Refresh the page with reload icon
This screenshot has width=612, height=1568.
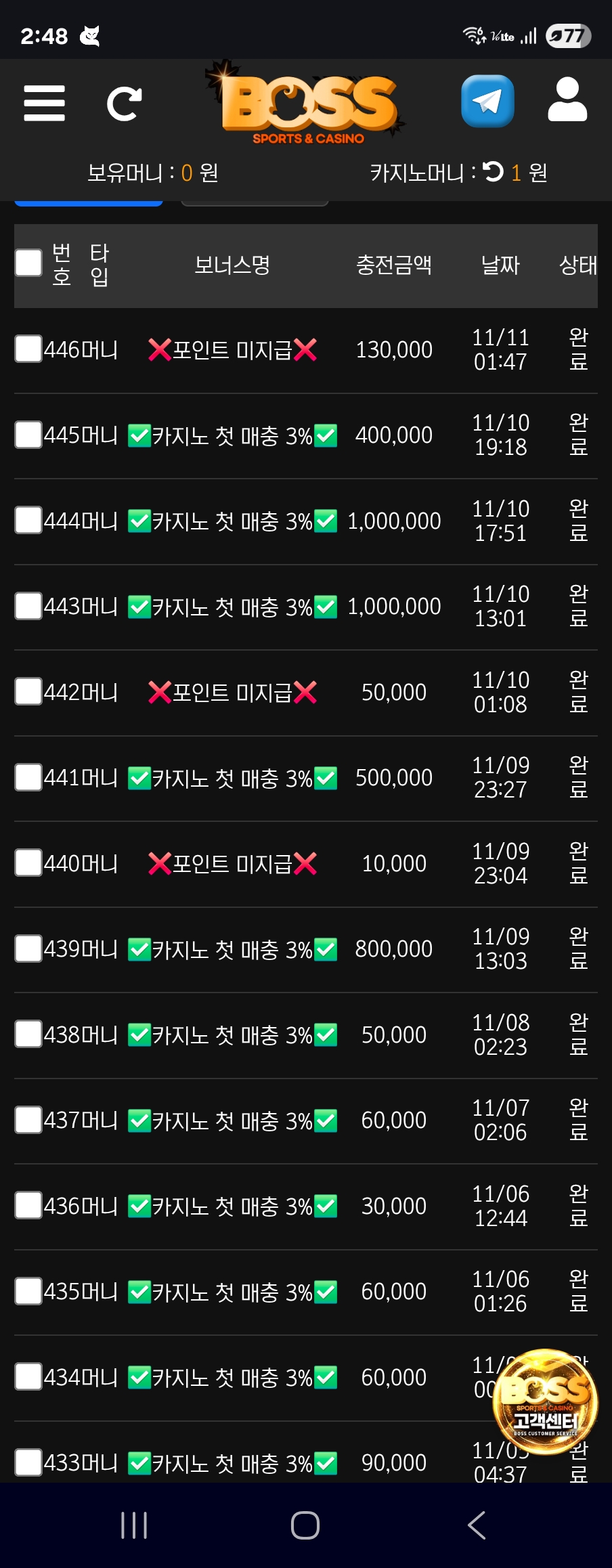(x=125, y=104)
